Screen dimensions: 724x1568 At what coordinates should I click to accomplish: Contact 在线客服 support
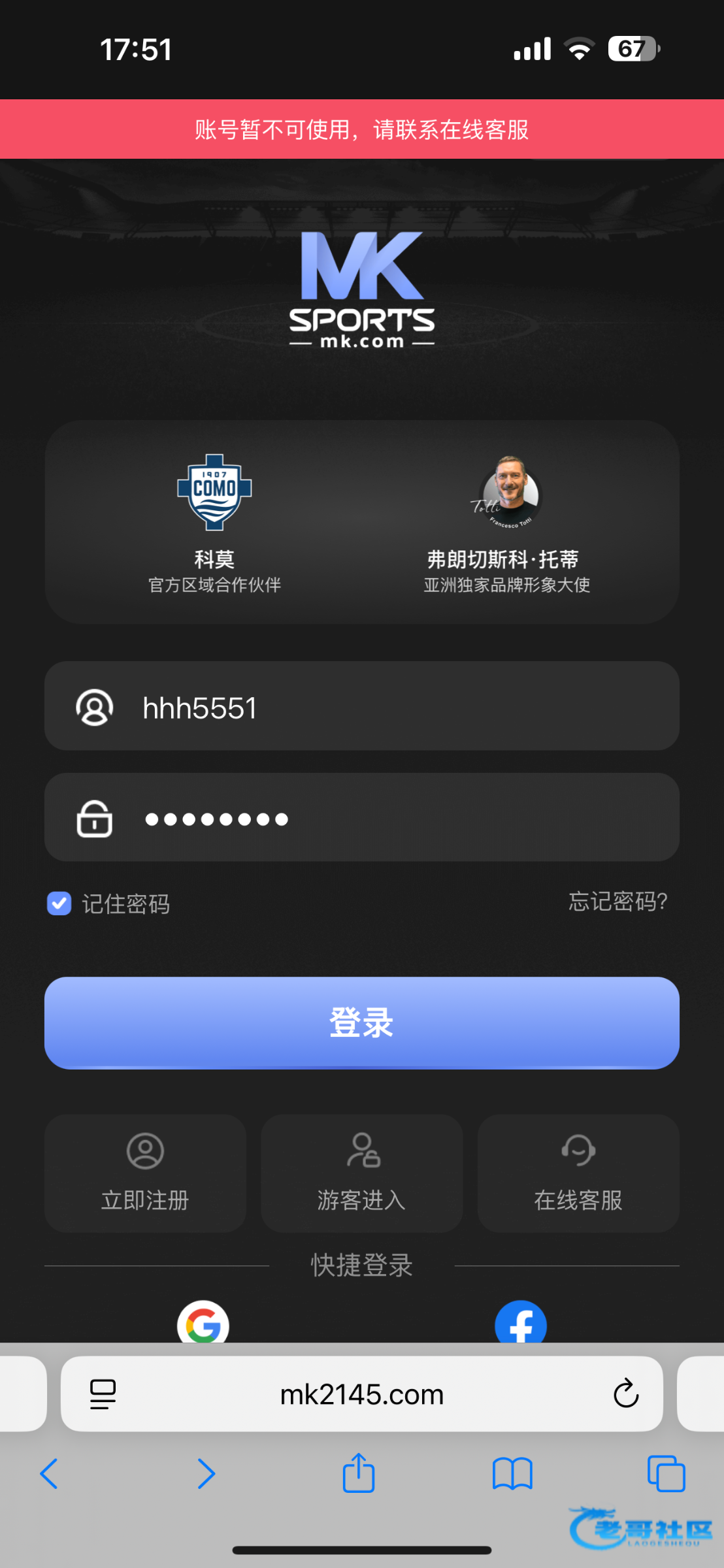pyautogui.click(x=578, y=1173)
